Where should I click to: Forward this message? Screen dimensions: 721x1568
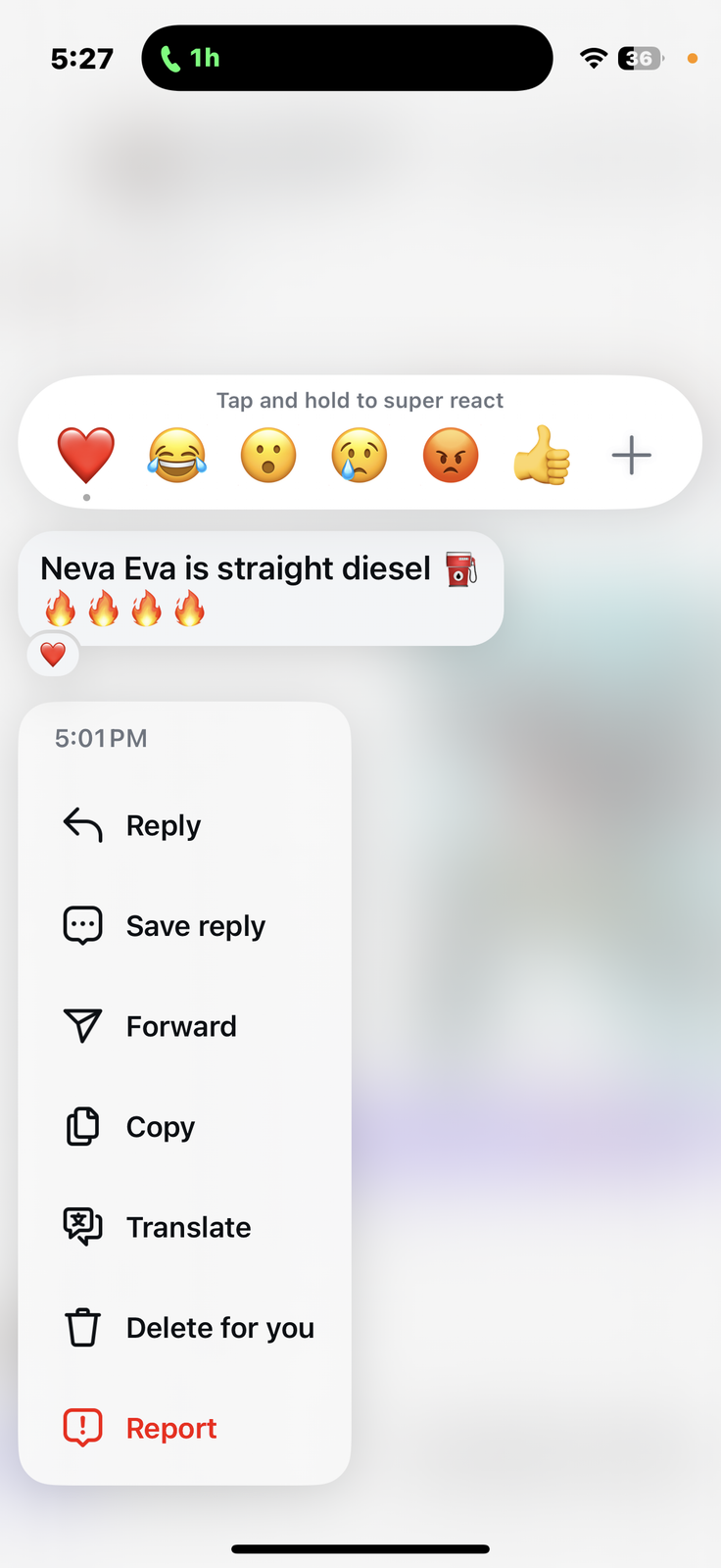coord(184,1026)
